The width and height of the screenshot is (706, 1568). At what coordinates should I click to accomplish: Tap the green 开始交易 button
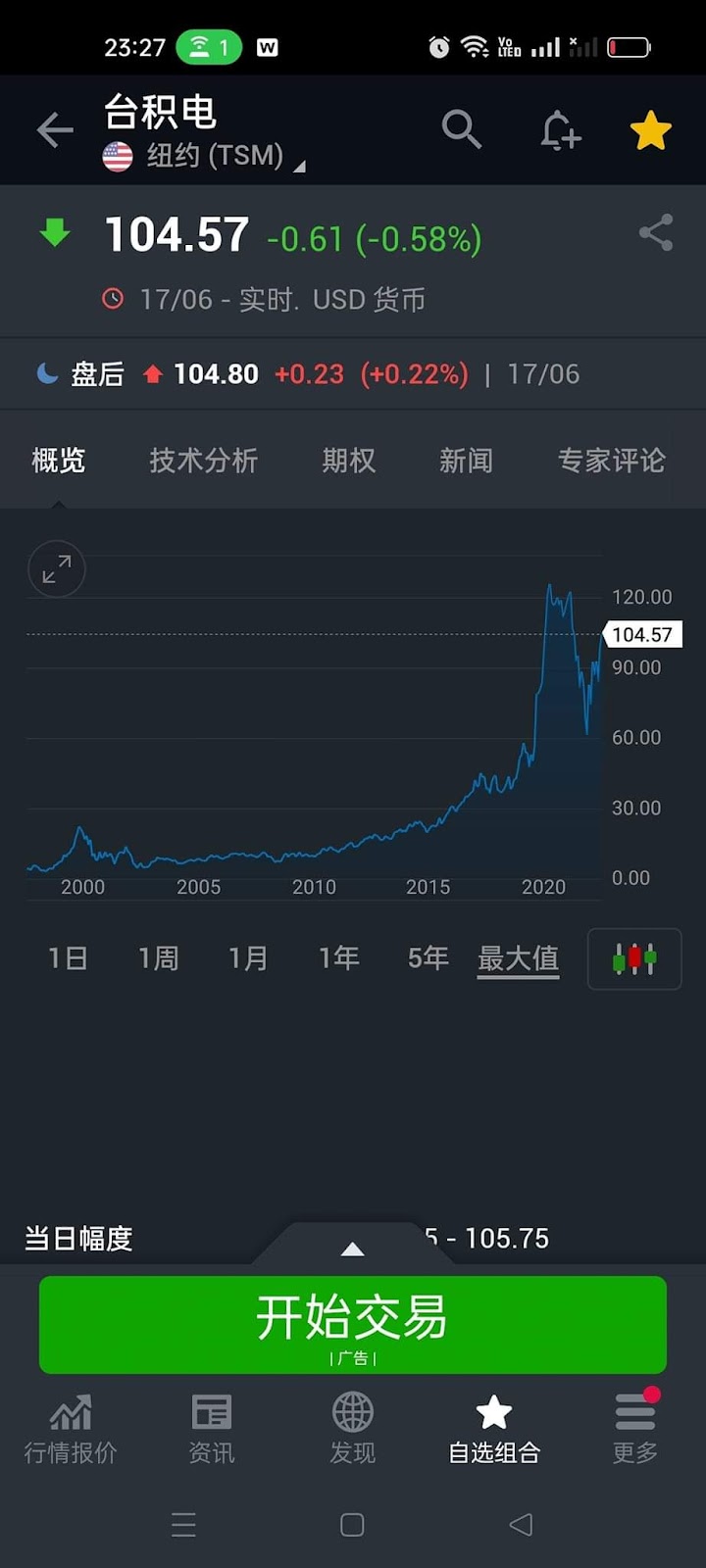353,1324
